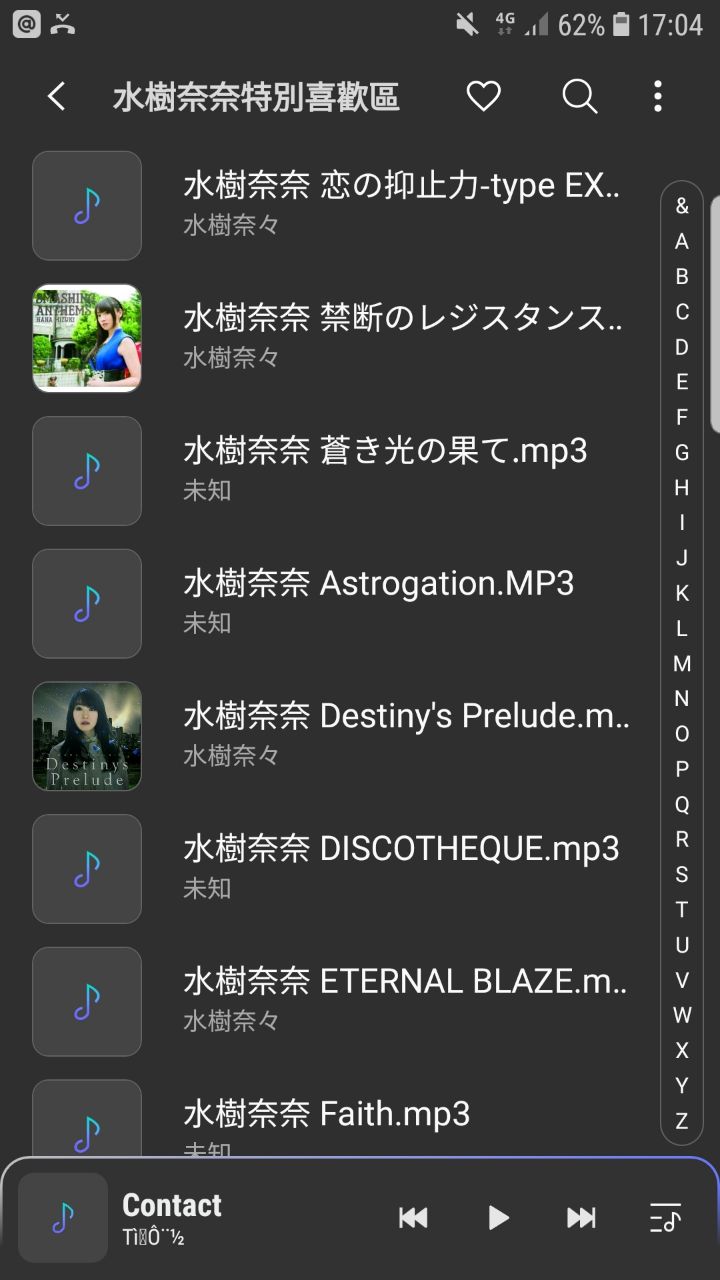The width and height of the screenshot is (720, 1280).
Task: Open the three-dot overflow menu
Action: [x=657, y=97]
